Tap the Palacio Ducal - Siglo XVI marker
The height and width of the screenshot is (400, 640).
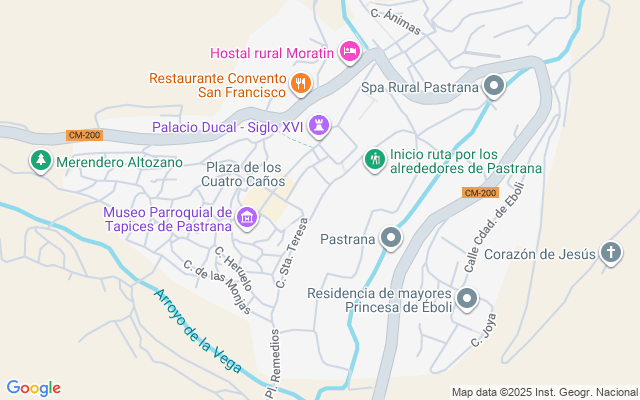click(319, 126)
